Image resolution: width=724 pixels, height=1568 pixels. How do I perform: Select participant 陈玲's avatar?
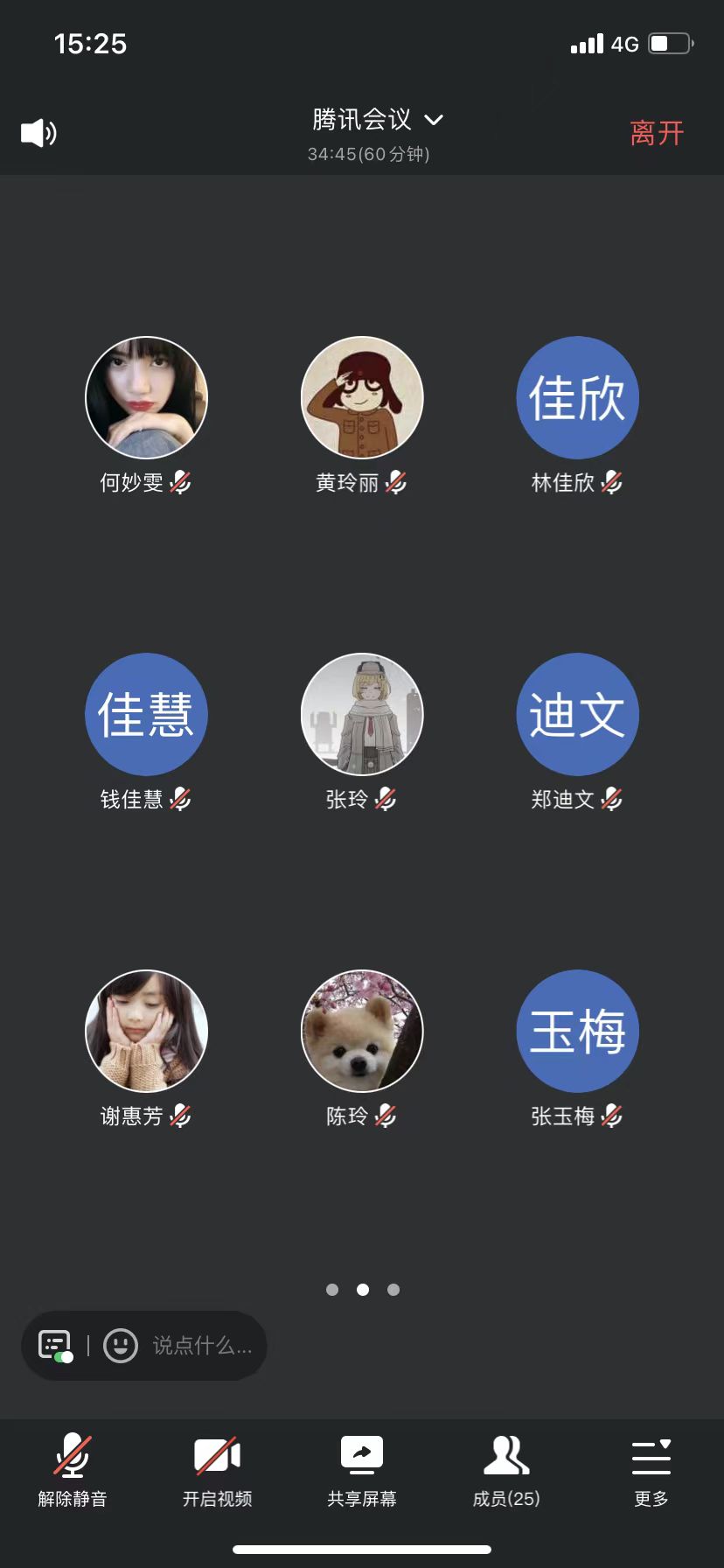tap(362, 1032)
